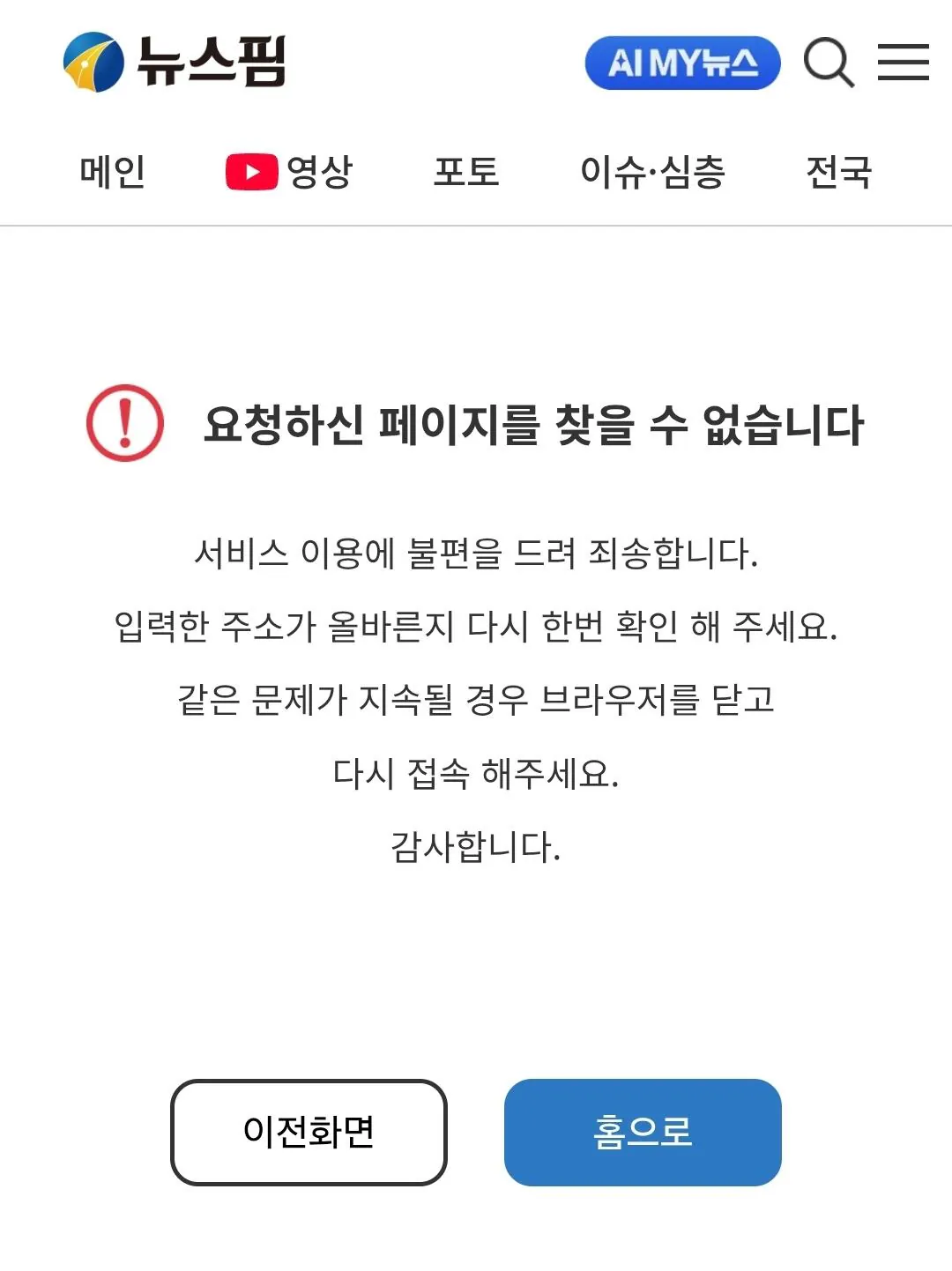
Task: Select the 포토 menu item
Action: coord(468,171)
